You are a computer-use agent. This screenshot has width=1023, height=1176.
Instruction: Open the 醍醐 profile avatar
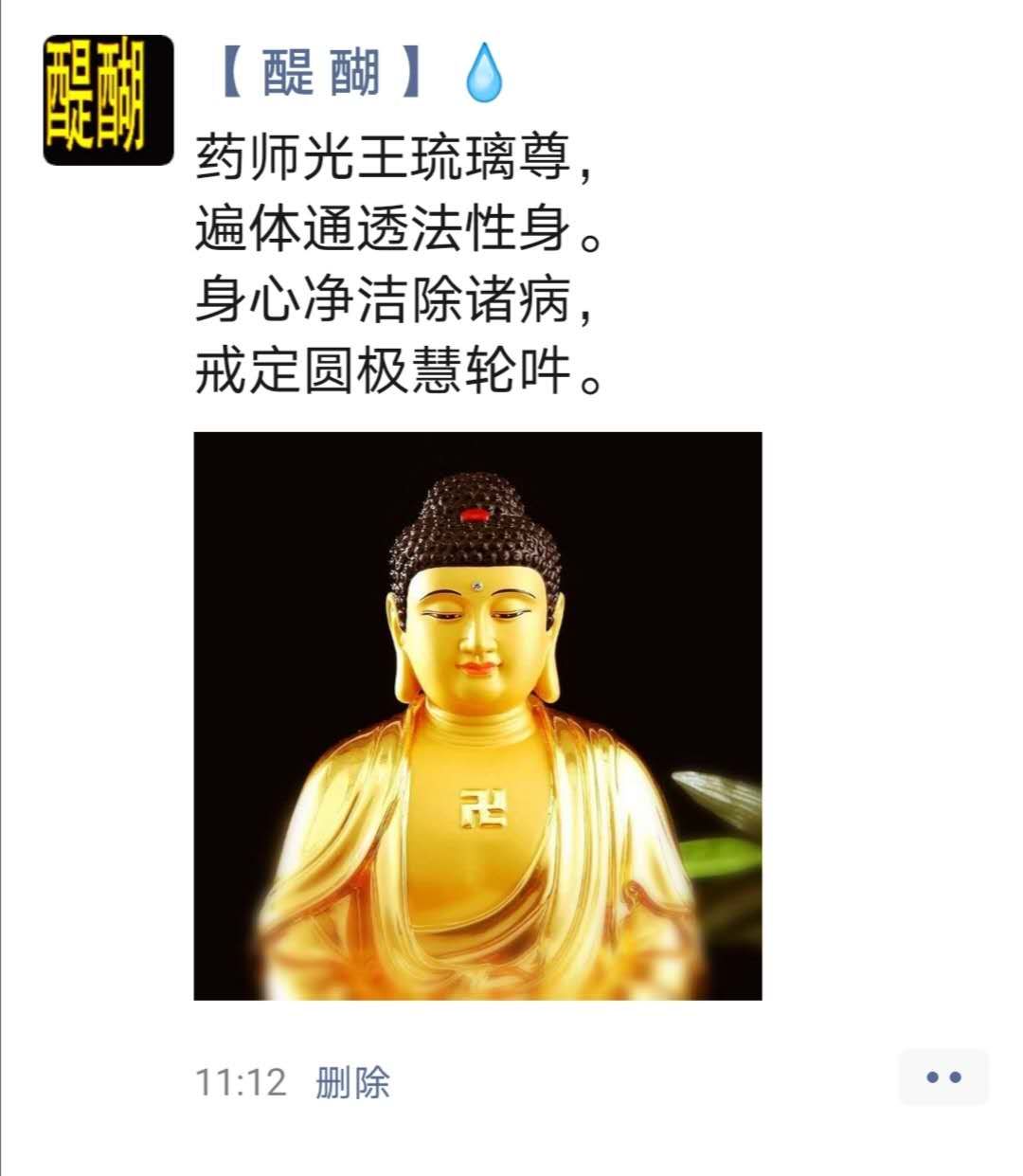click(x=108, y=100)
